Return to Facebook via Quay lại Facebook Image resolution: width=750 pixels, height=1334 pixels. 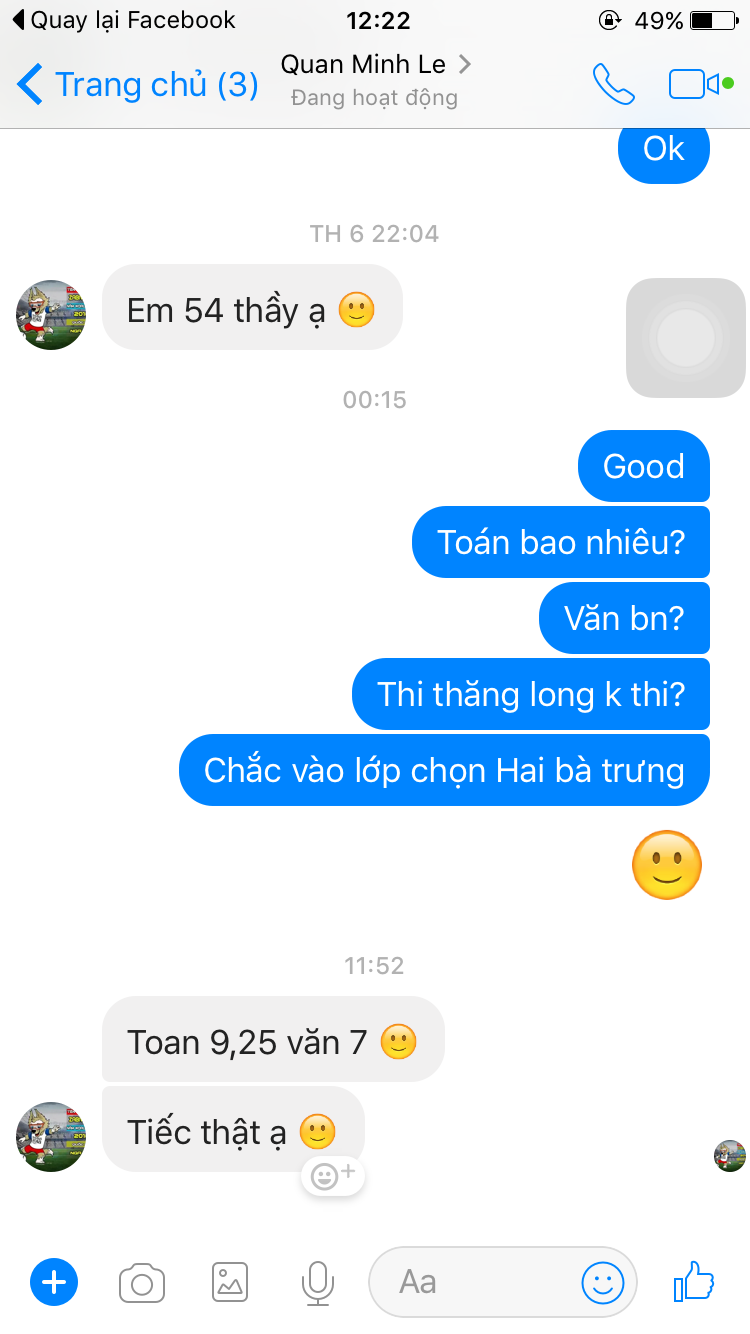click(123, 20)
